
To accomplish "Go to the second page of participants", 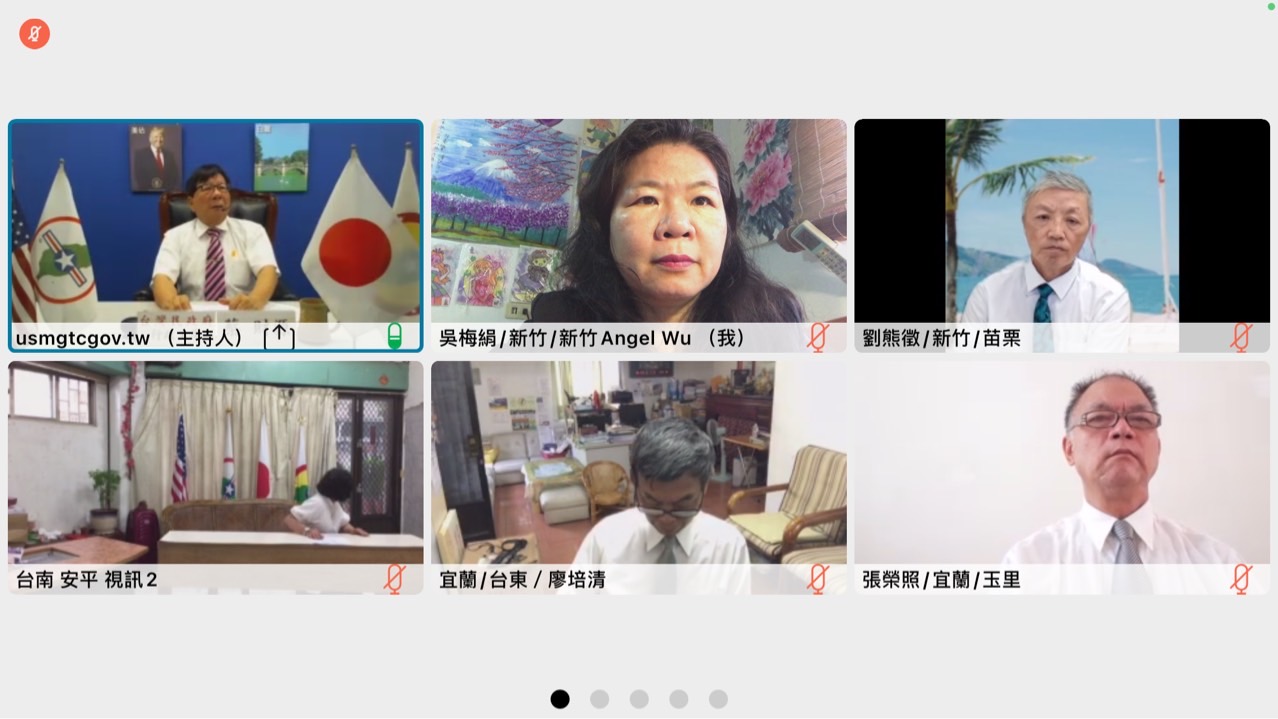I will tap(599, 699).
